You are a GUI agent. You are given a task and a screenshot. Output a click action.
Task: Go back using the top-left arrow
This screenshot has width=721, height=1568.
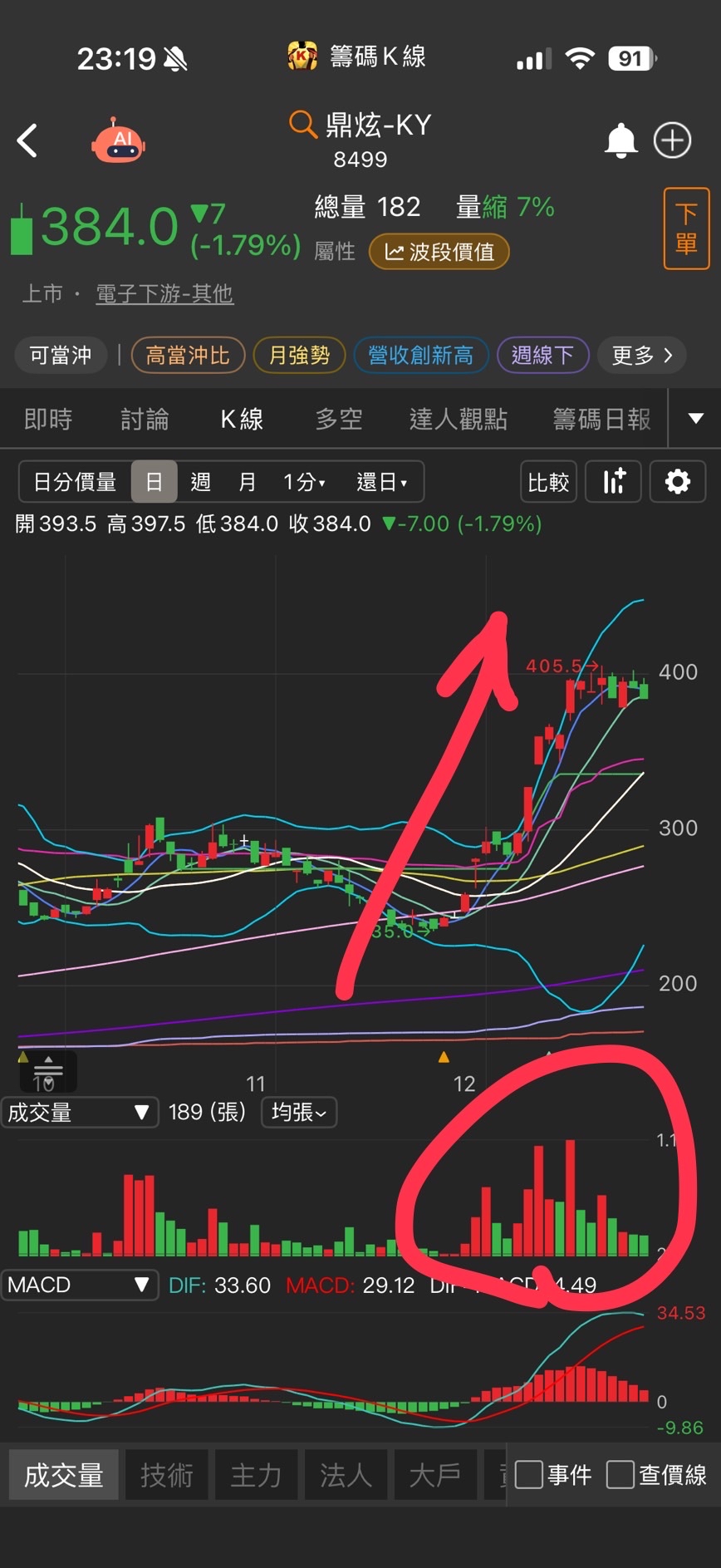pos(27,140)
